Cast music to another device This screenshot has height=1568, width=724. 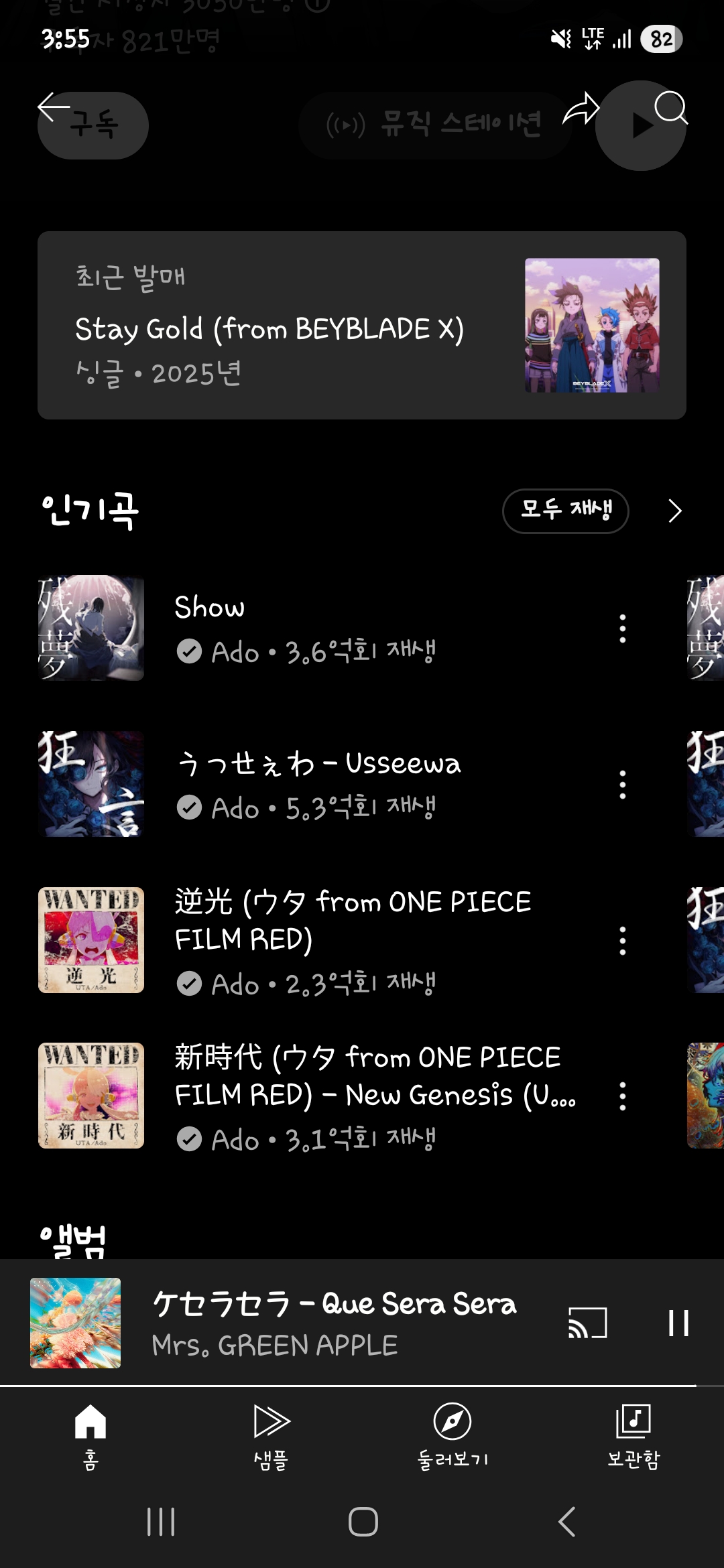[x=587, y=1323]
